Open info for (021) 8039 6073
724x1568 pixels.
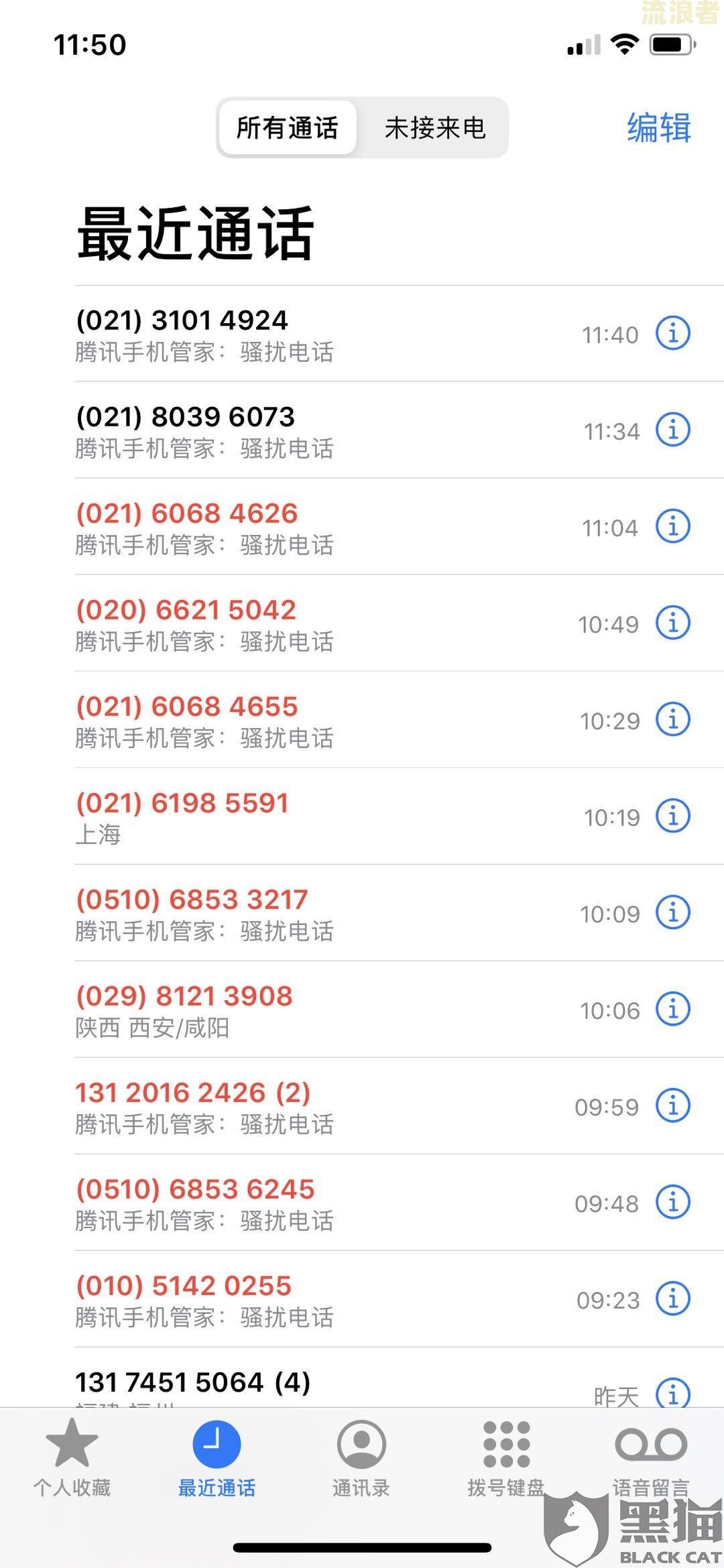tap(672, 430)
